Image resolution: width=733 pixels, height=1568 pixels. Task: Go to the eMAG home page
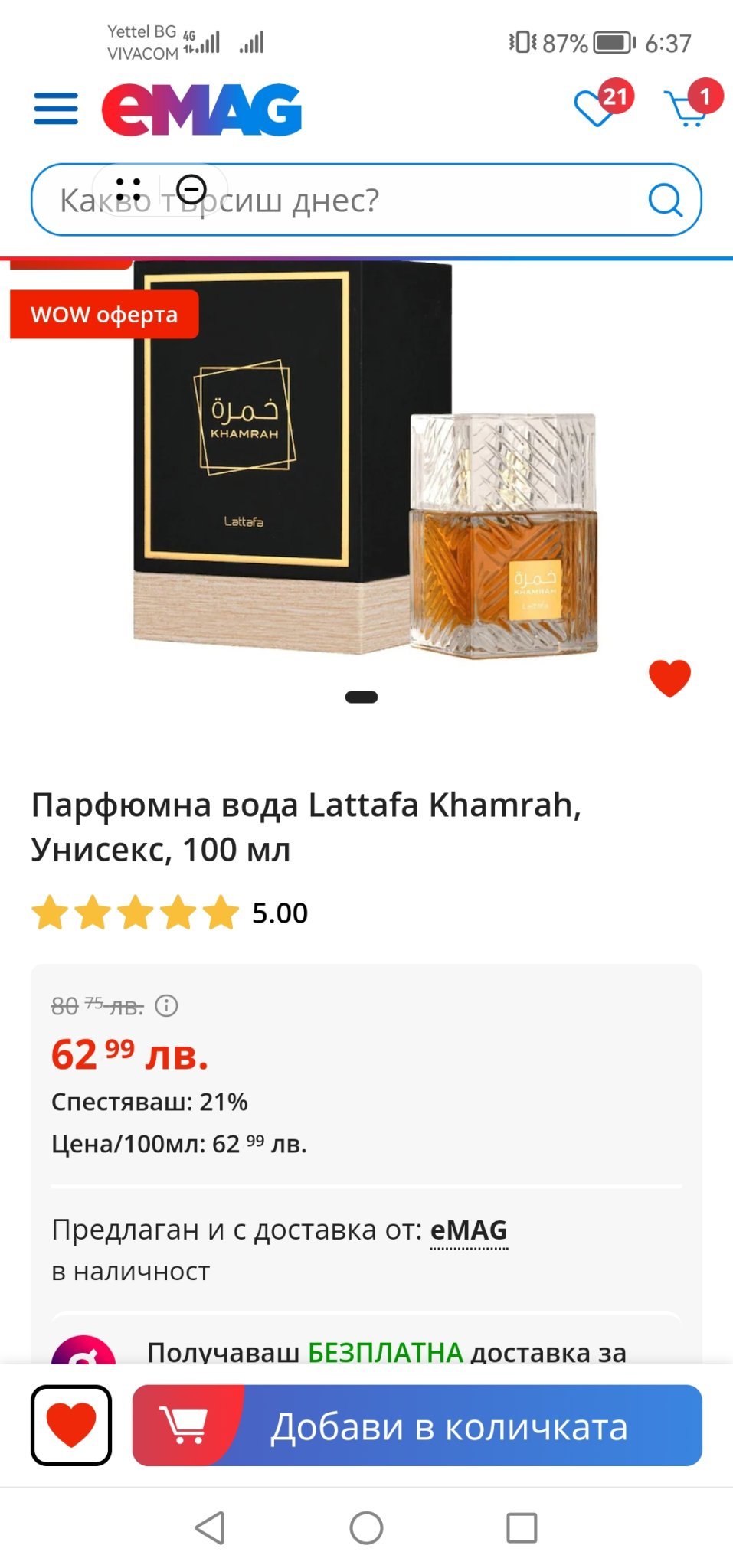coord(202,110)
